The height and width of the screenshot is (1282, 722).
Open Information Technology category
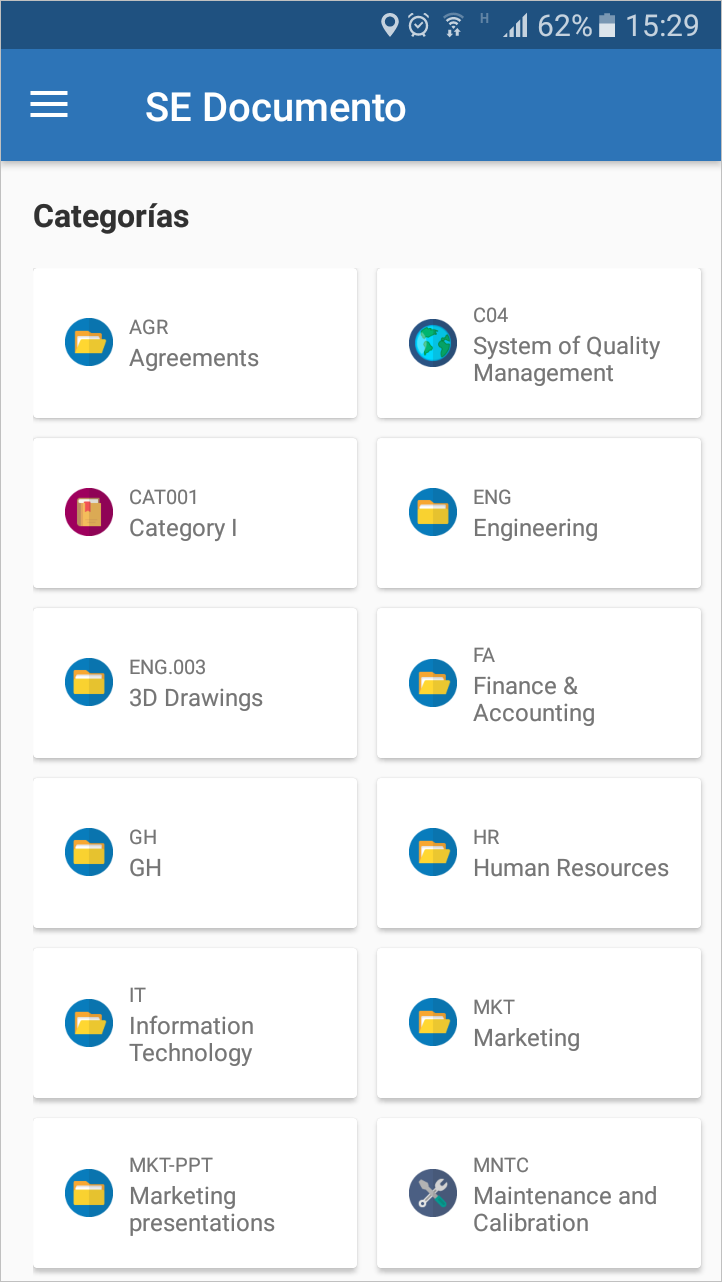195,1023
